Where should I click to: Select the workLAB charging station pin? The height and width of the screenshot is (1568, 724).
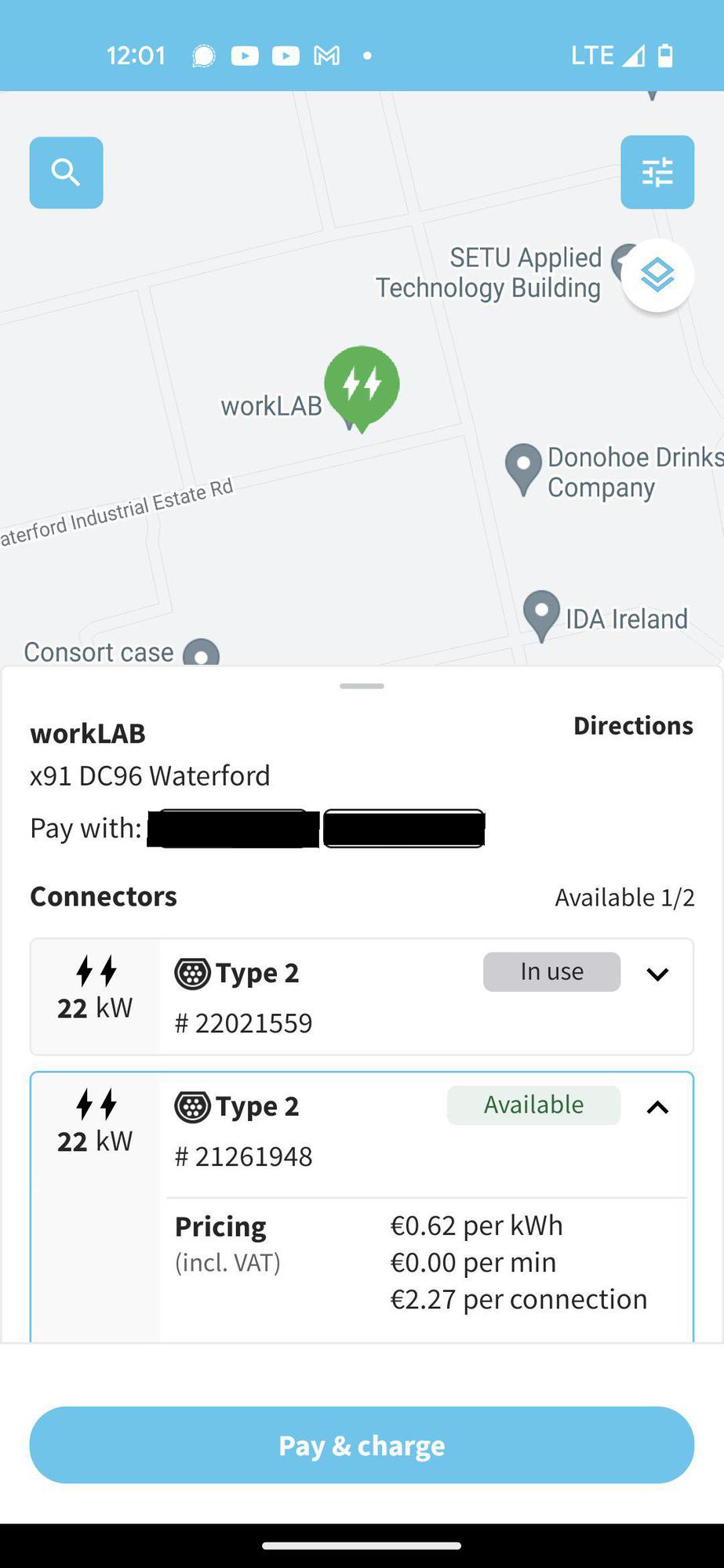361,387
